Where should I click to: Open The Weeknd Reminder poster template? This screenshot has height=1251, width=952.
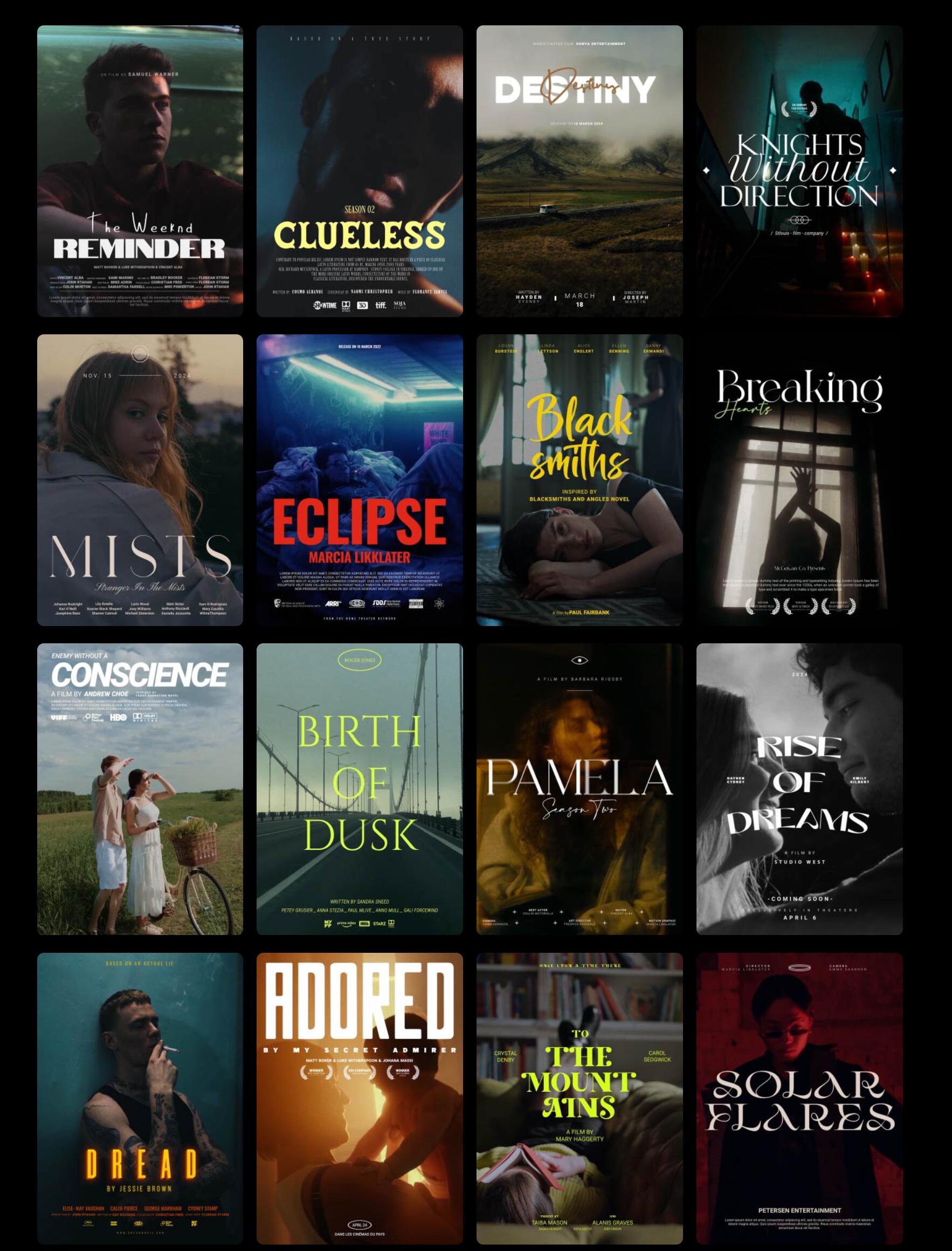click(140, 170)
